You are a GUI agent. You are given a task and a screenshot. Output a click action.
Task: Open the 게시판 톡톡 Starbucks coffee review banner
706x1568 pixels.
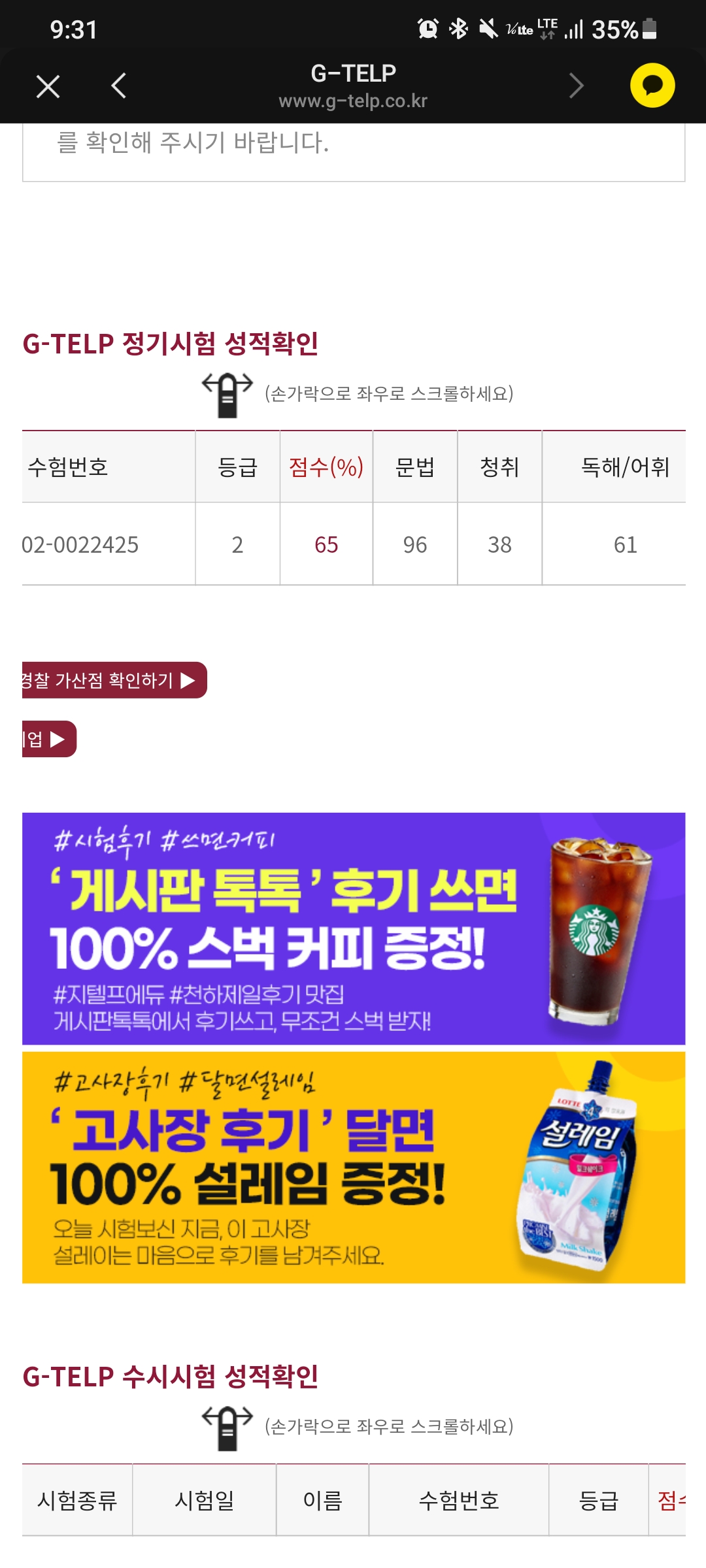tap(353, 928)
